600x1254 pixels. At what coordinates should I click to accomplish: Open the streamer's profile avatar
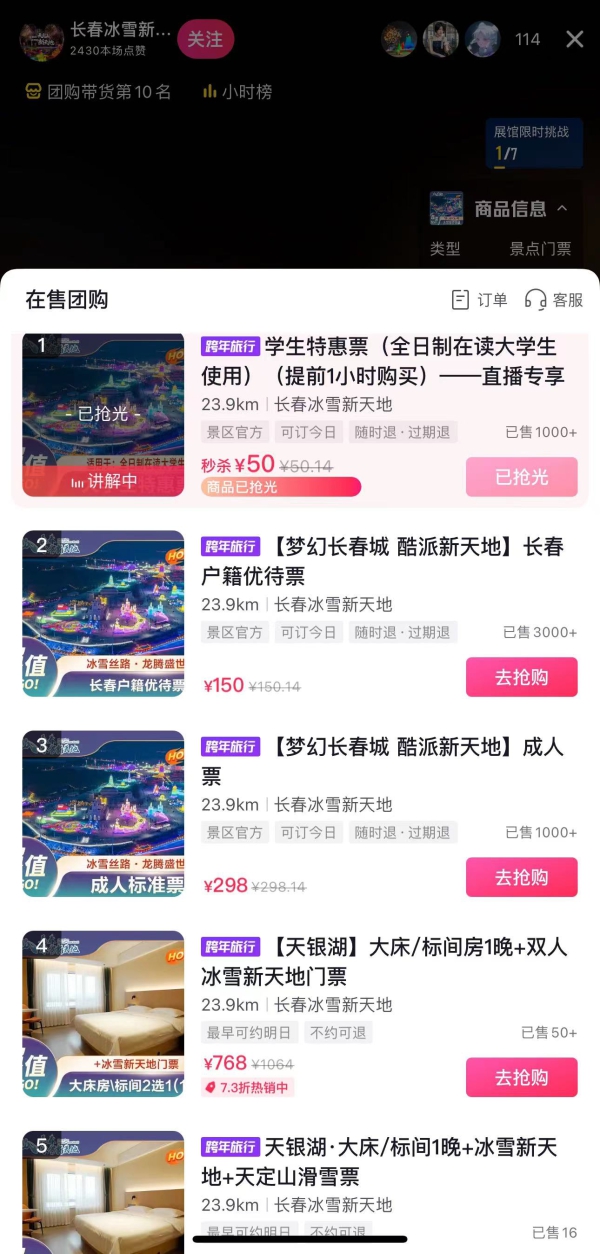[42, 39]
